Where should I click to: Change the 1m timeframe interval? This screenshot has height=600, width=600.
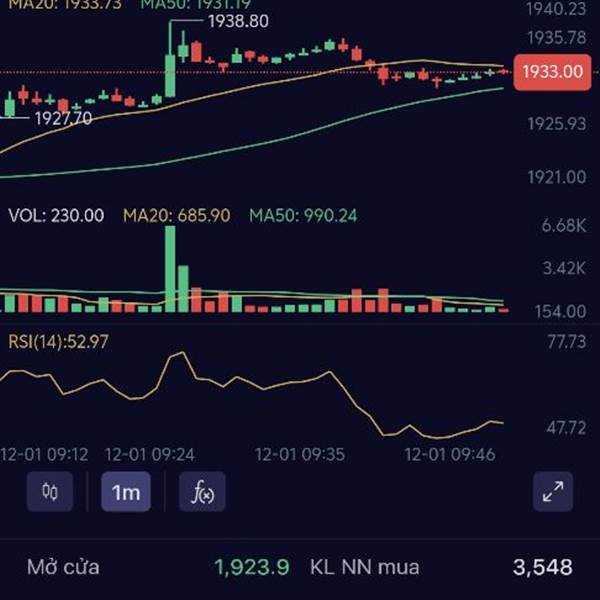pyautogui.click(x=126, y=492)
